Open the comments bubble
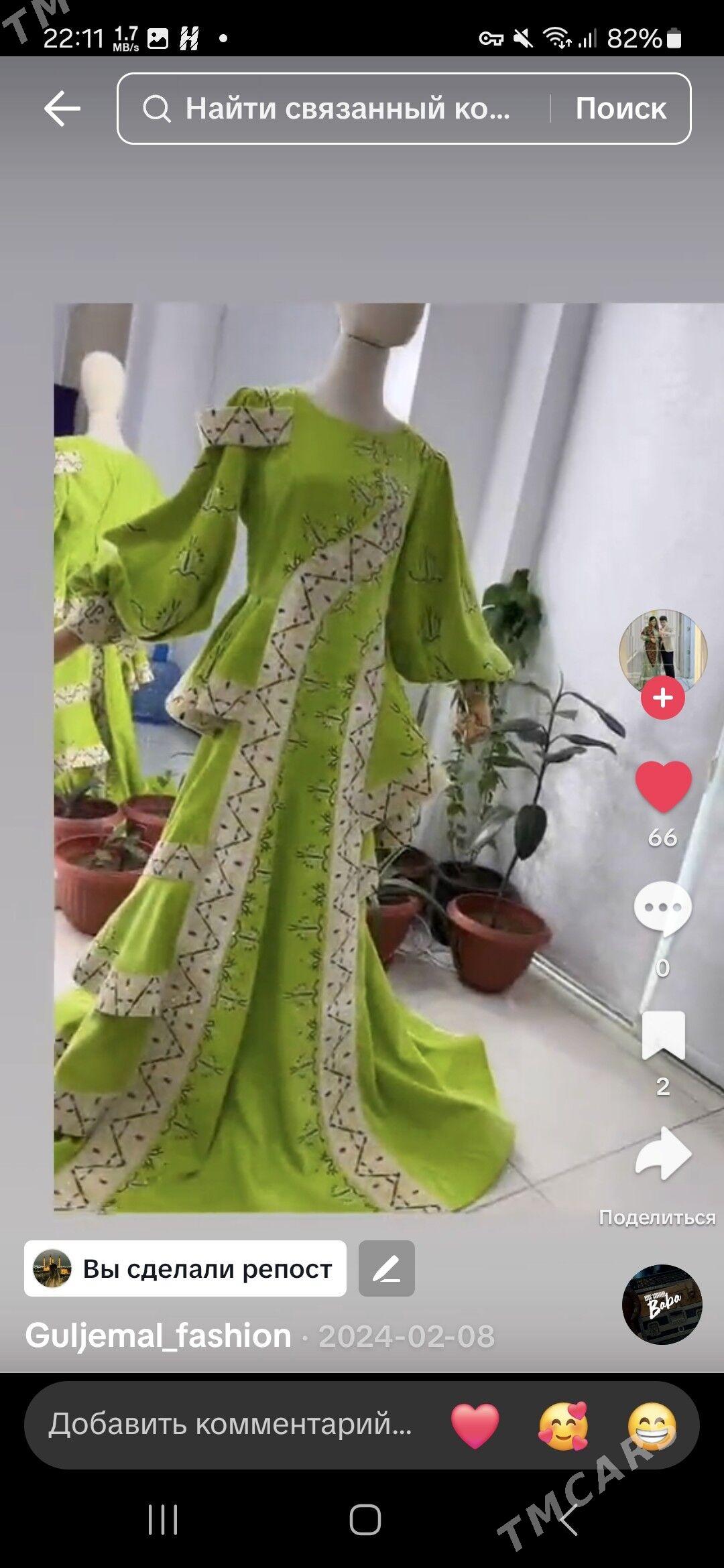 click(662, 909)
